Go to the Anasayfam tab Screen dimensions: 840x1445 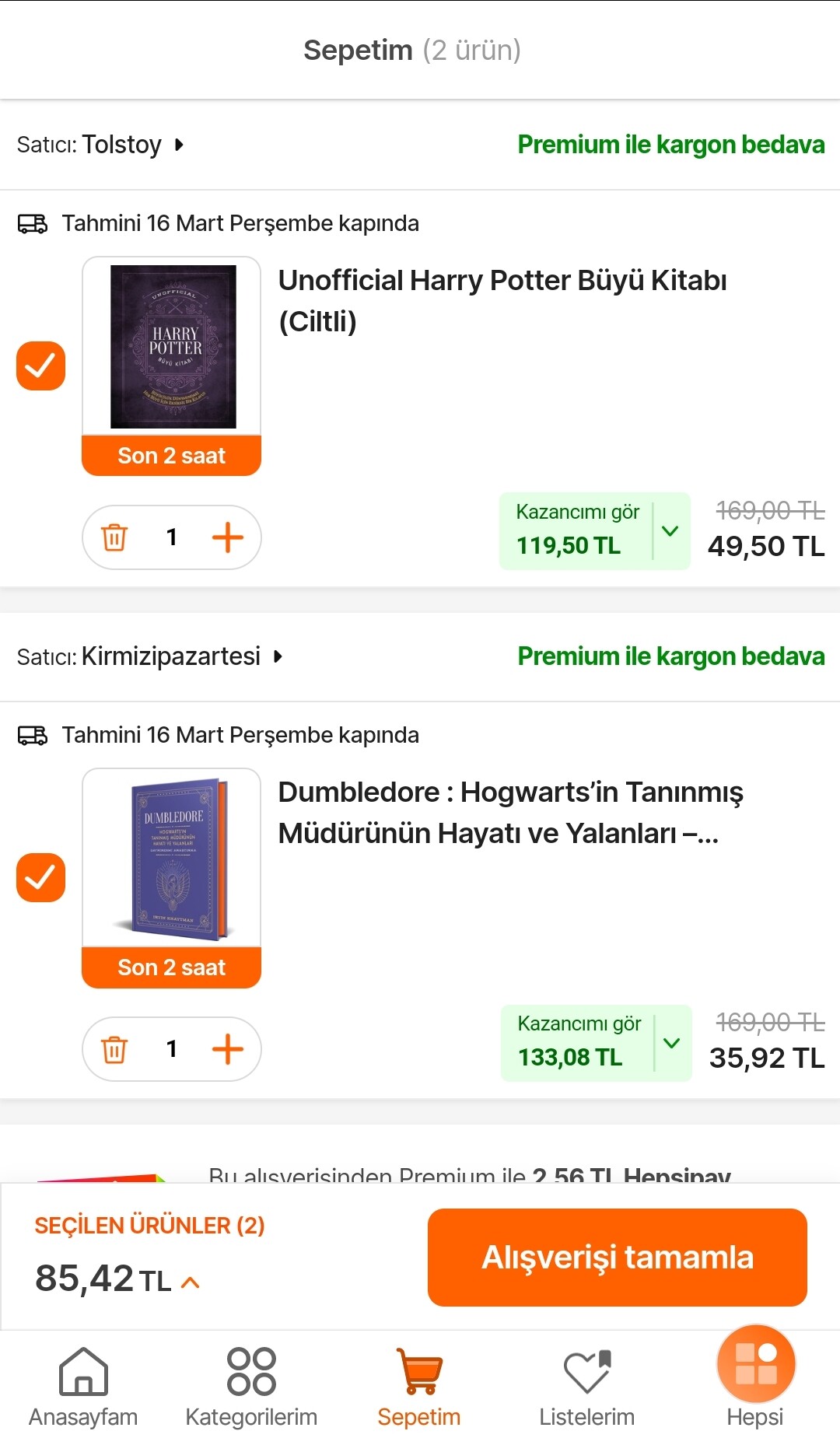pos(83,1387)
